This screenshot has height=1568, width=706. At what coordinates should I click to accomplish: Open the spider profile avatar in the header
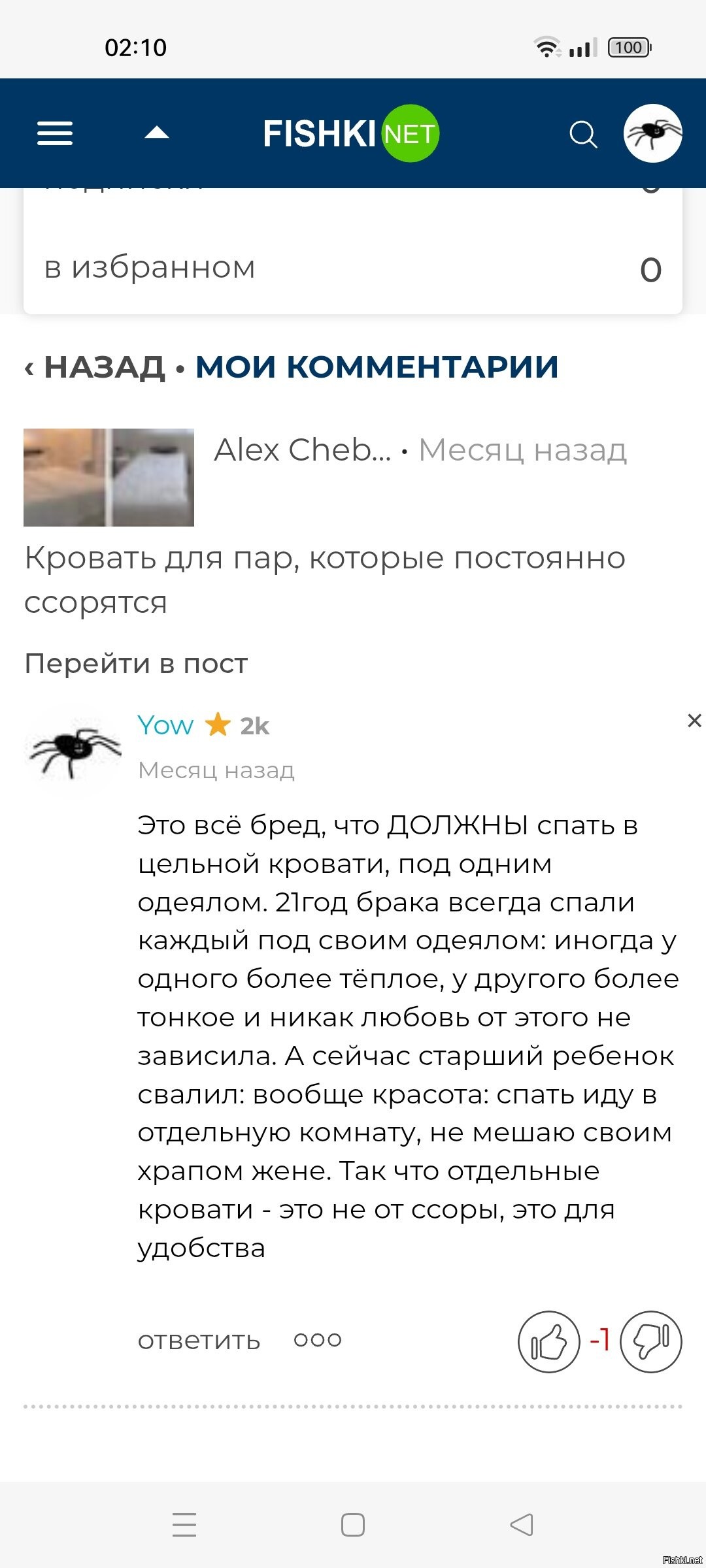click(652, 133)
